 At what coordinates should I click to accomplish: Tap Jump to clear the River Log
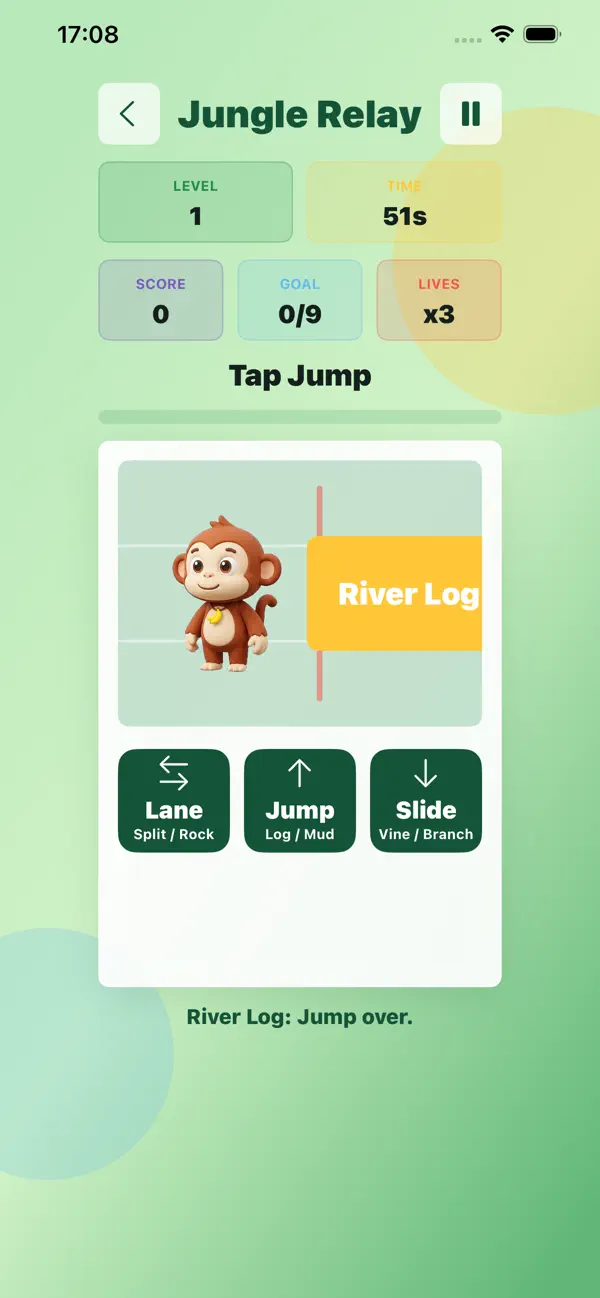(x=300, y=801)
